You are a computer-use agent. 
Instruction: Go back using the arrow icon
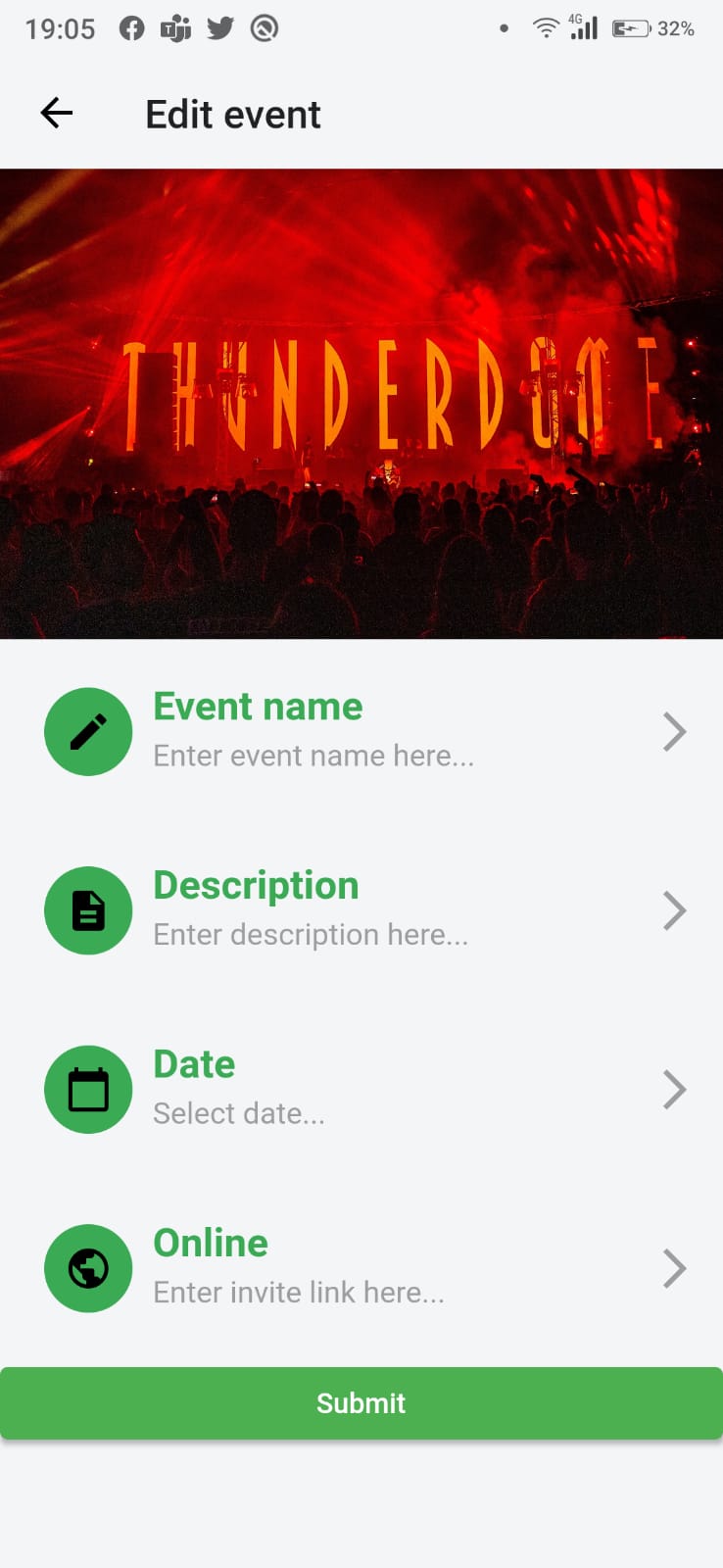[x=57, y=114]
